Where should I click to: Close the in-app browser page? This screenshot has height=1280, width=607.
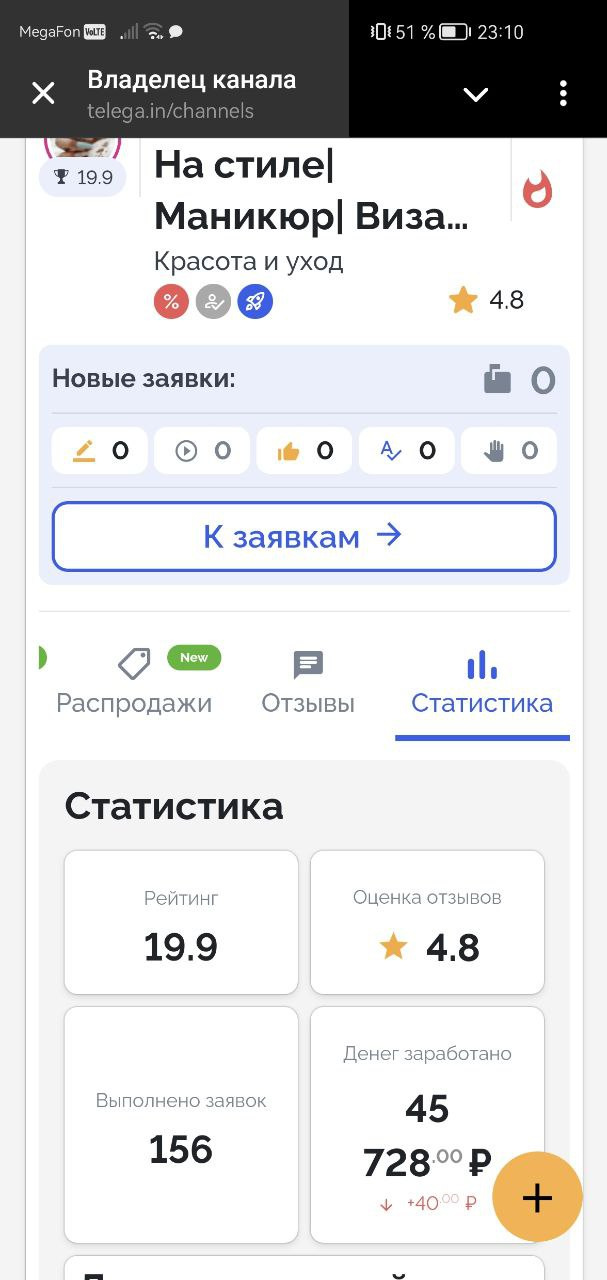click(43, 94)
